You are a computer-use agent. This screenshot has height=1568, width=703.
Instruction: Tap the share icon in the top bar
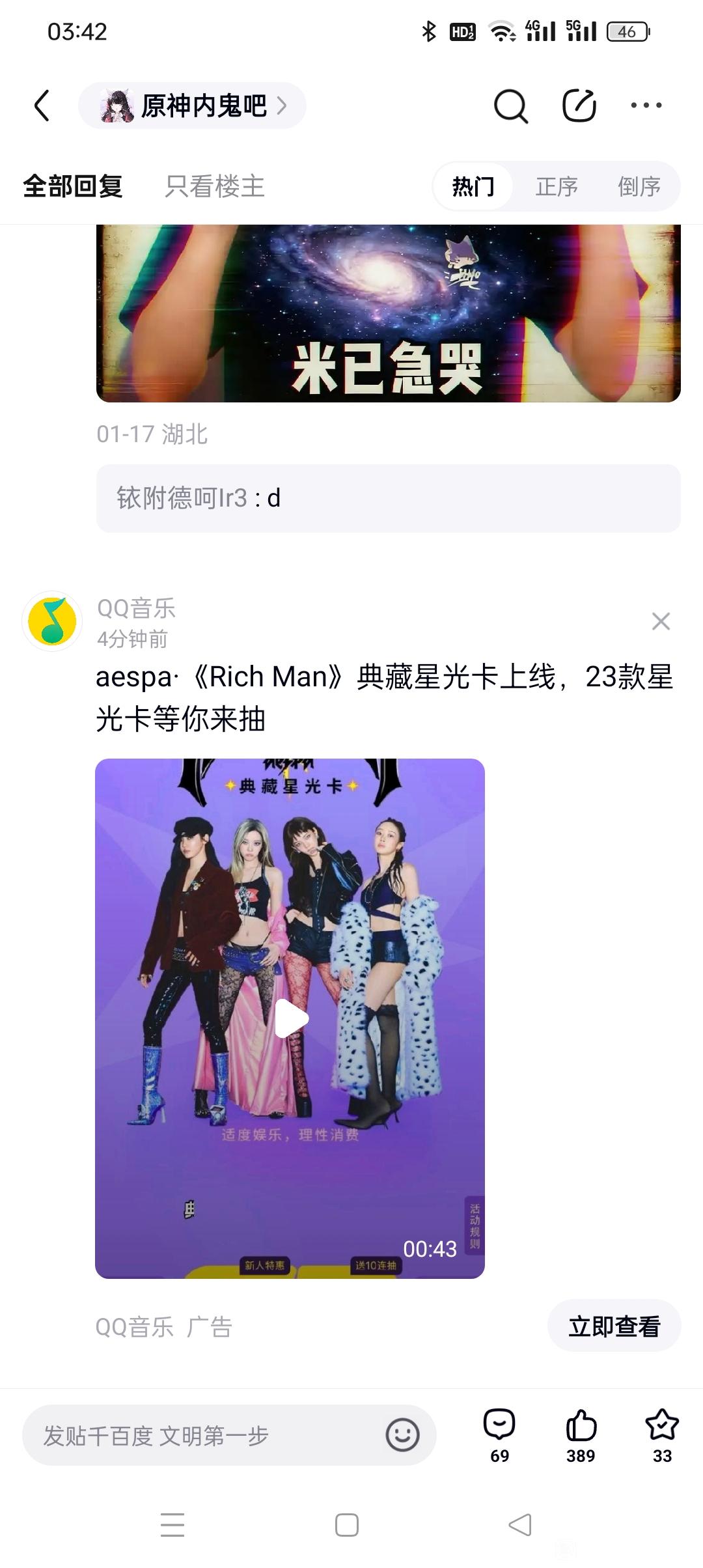579,105
